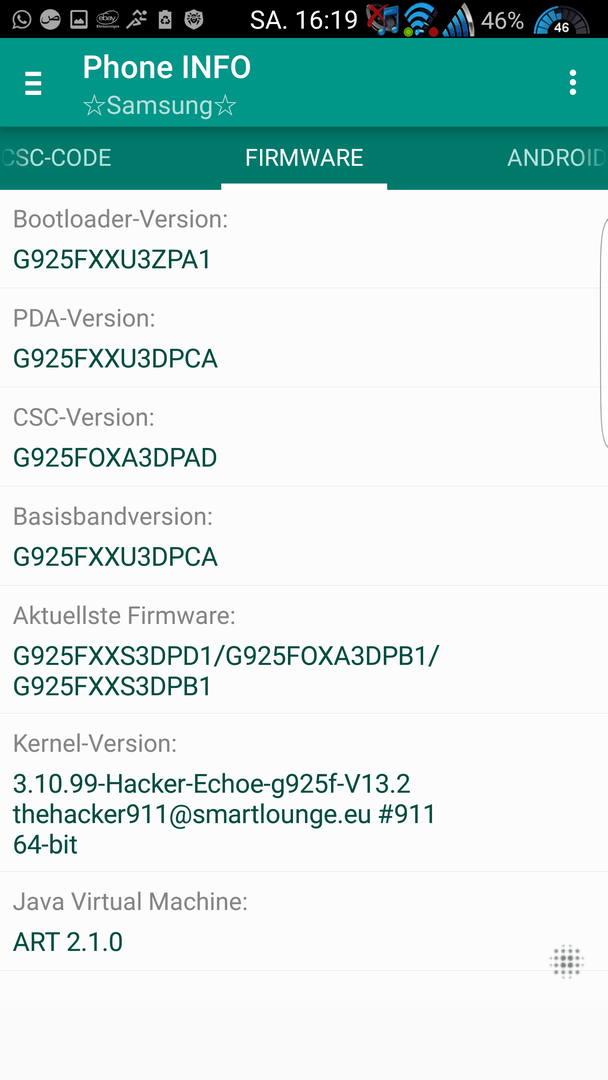Image resolution: width=608 pixels, height=1080 pixels.
Task: Select the FIRMWARE tab
Action: click(304, 158)
